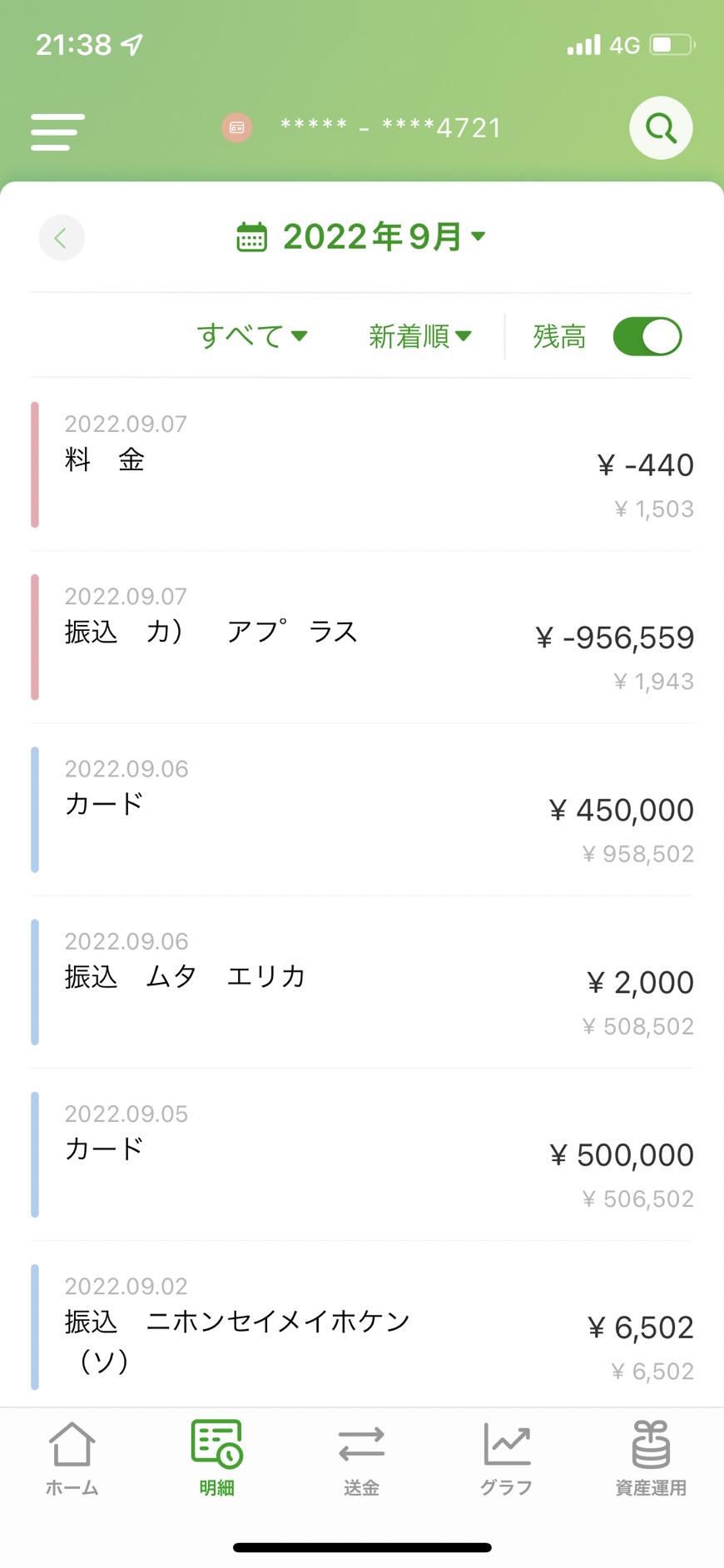Select the 明細 tab
Viewport: 724px width, 1568px height.
pos(216,1458)
